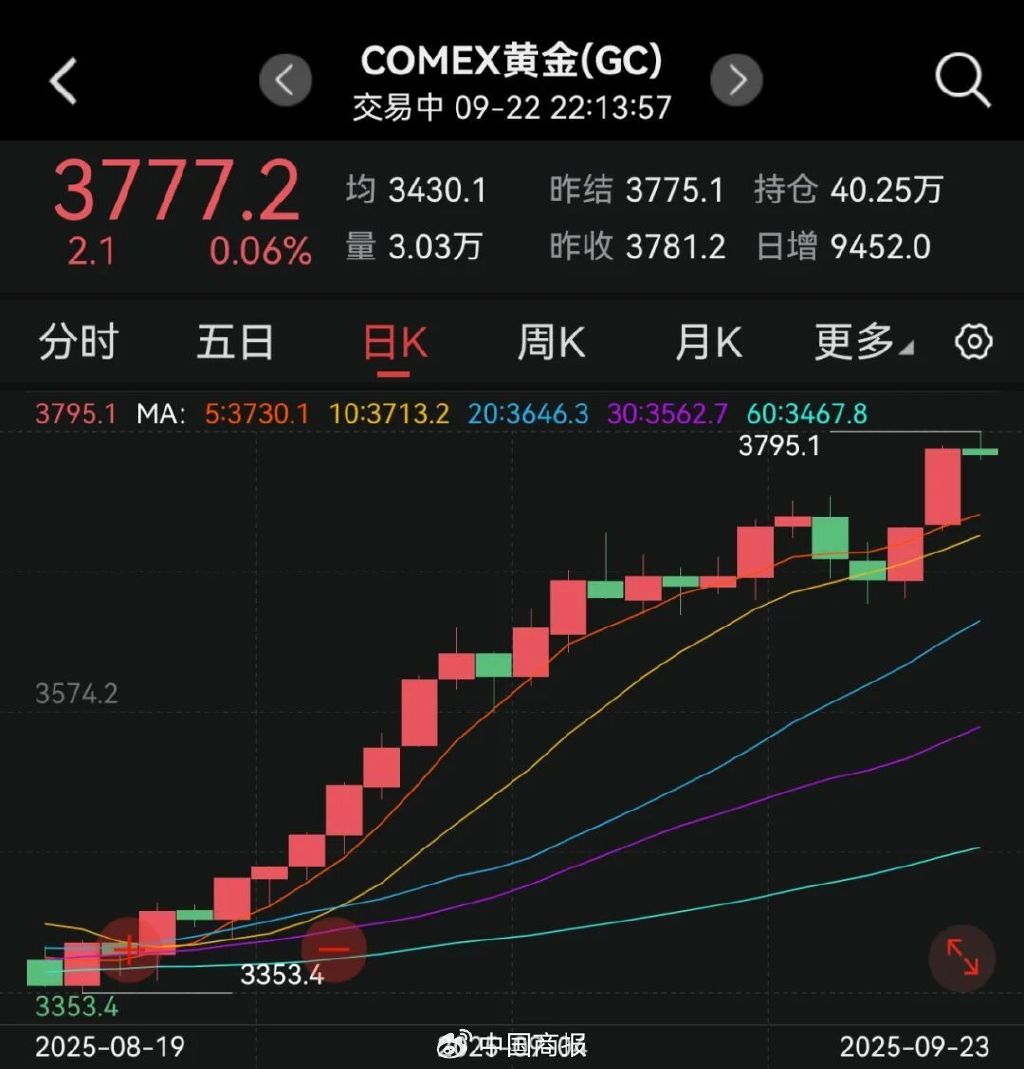Screen dimensions: 1024x1069
Task: Open the 周K weekly chart tab
Action: [551, 342]
